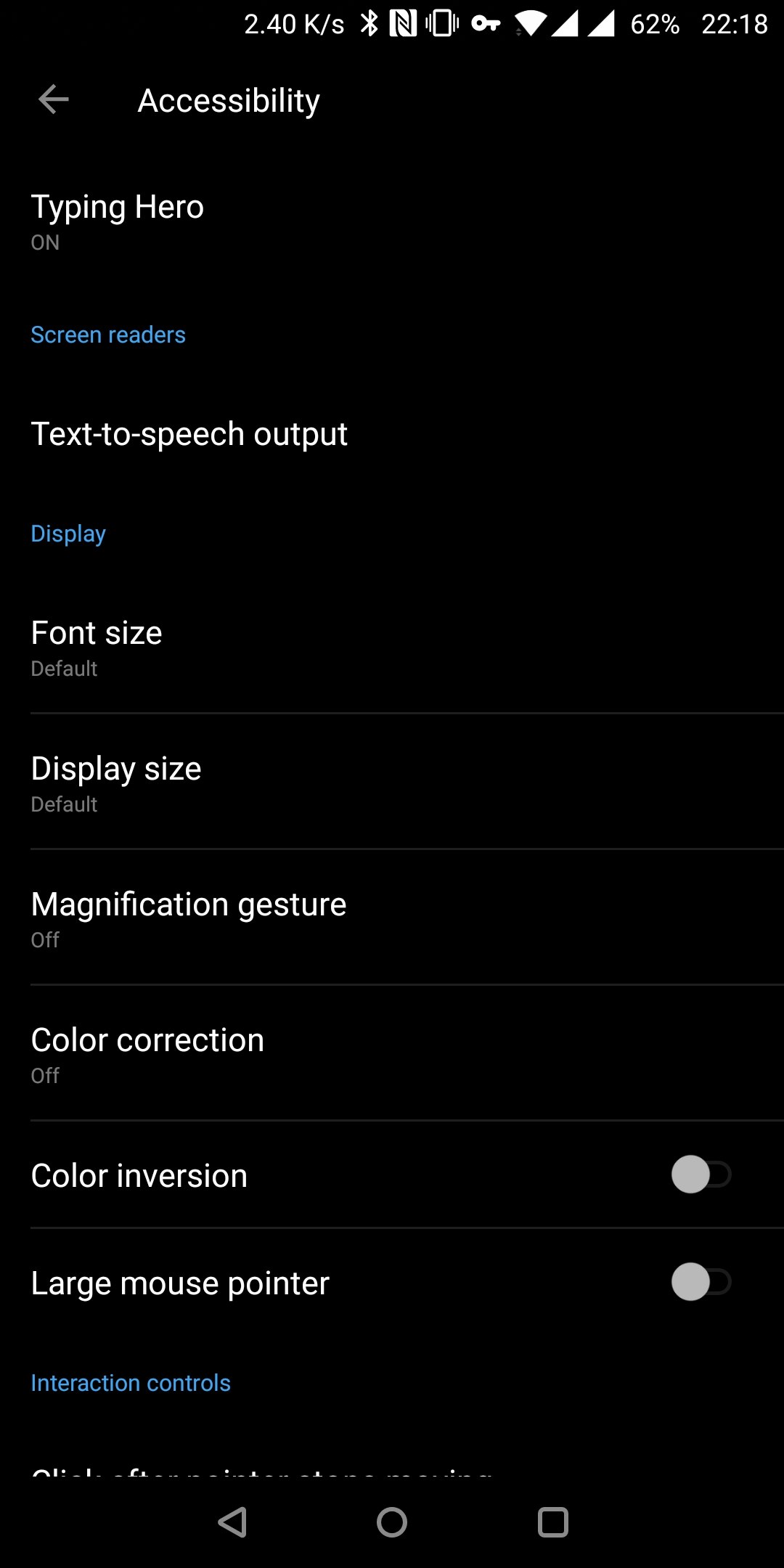Viewport: 784px width, 1568px height.
Task: Tap the Home navigation button
Action: (391, 1522)
